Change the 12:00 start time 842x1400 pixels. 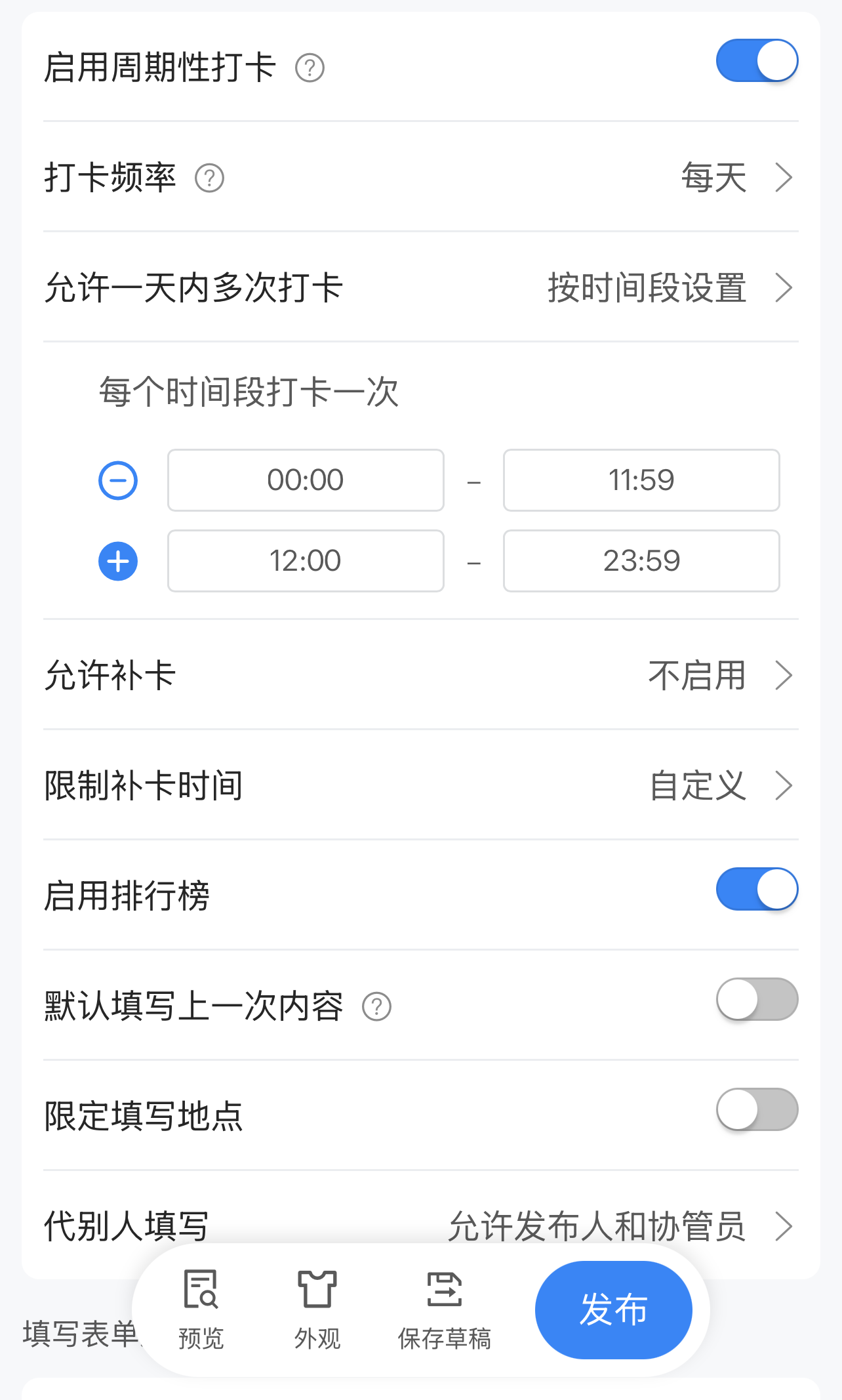click(306, 561)
